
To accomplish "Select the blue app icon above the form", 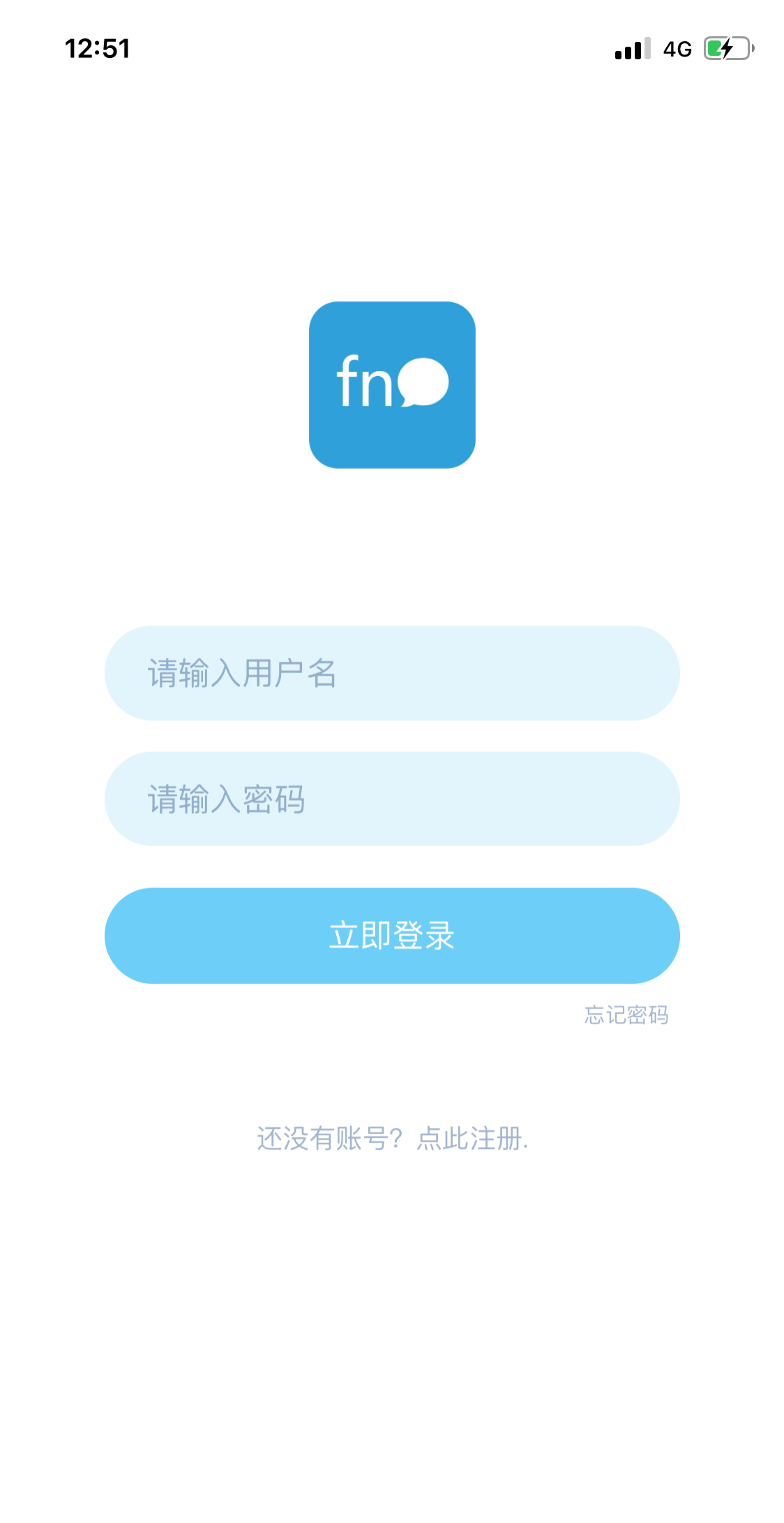I will (x=392, y=386).
